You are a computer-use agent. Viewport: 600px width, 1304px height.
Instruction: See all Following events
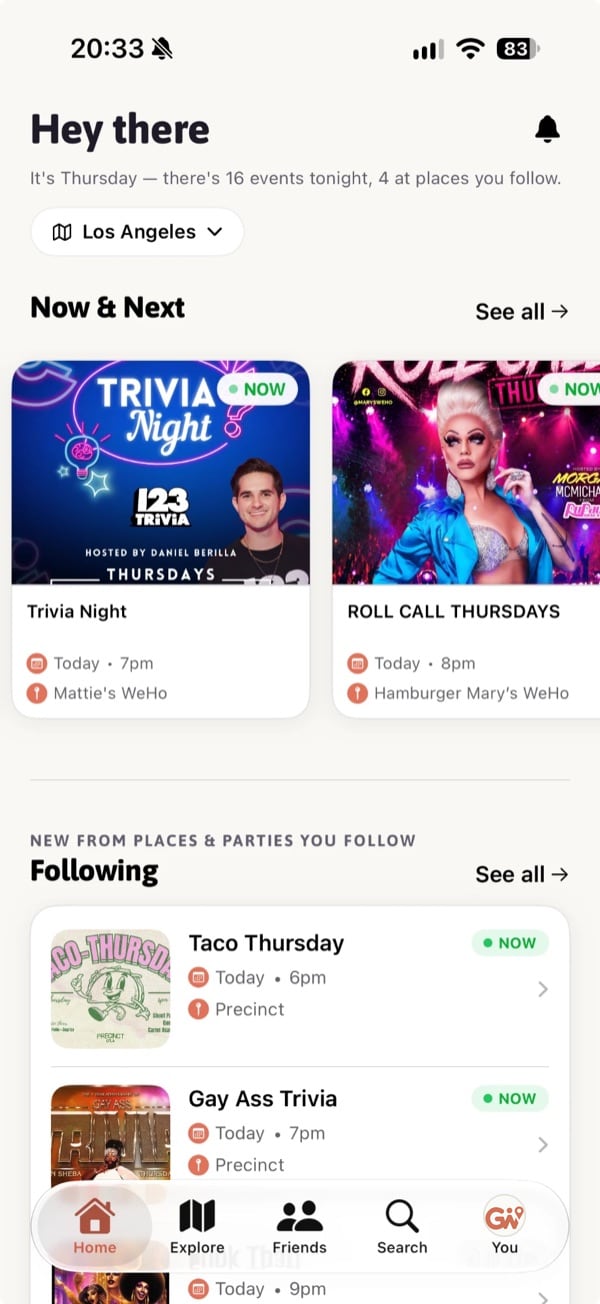(x=521, y=874)
